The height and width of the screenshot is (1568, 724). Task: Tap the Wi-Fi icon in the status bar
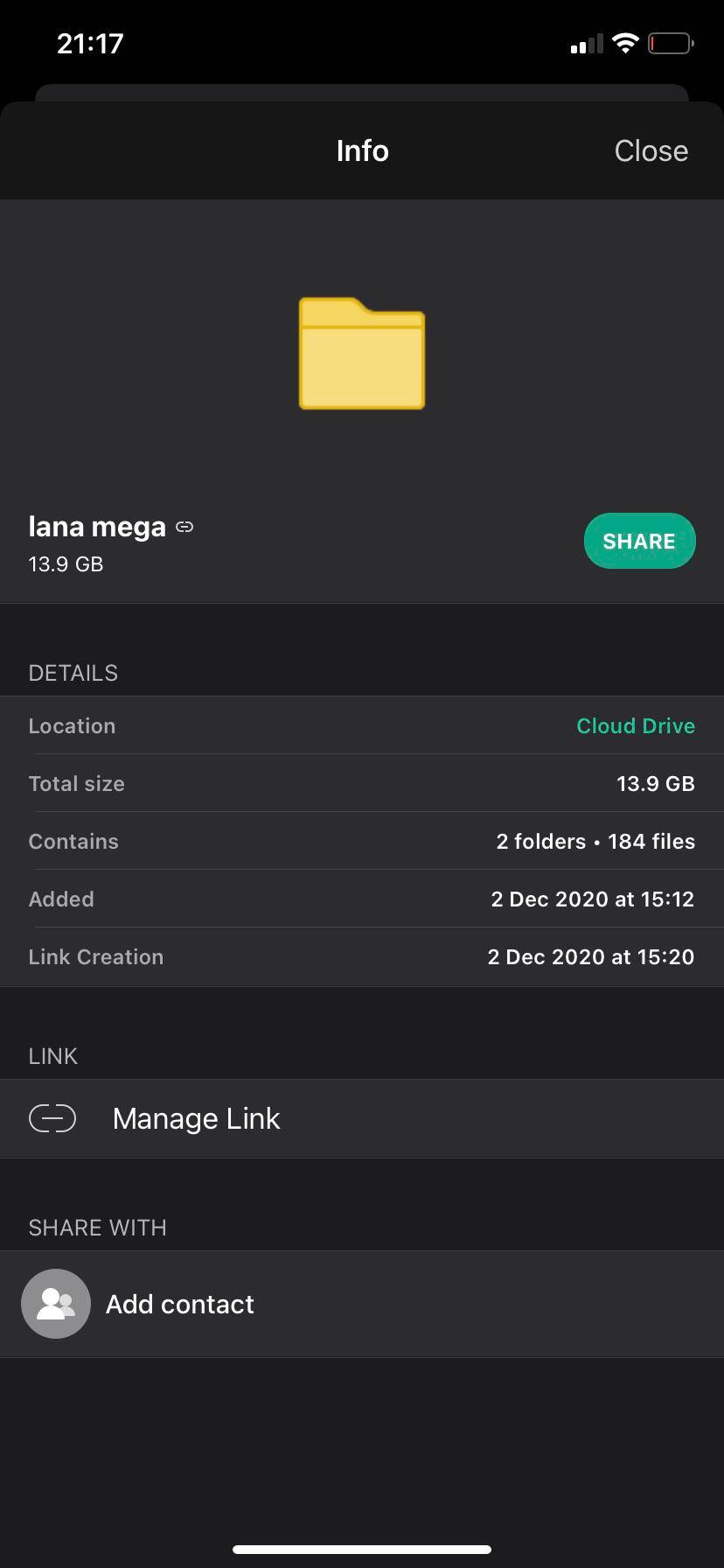[624, 42]
